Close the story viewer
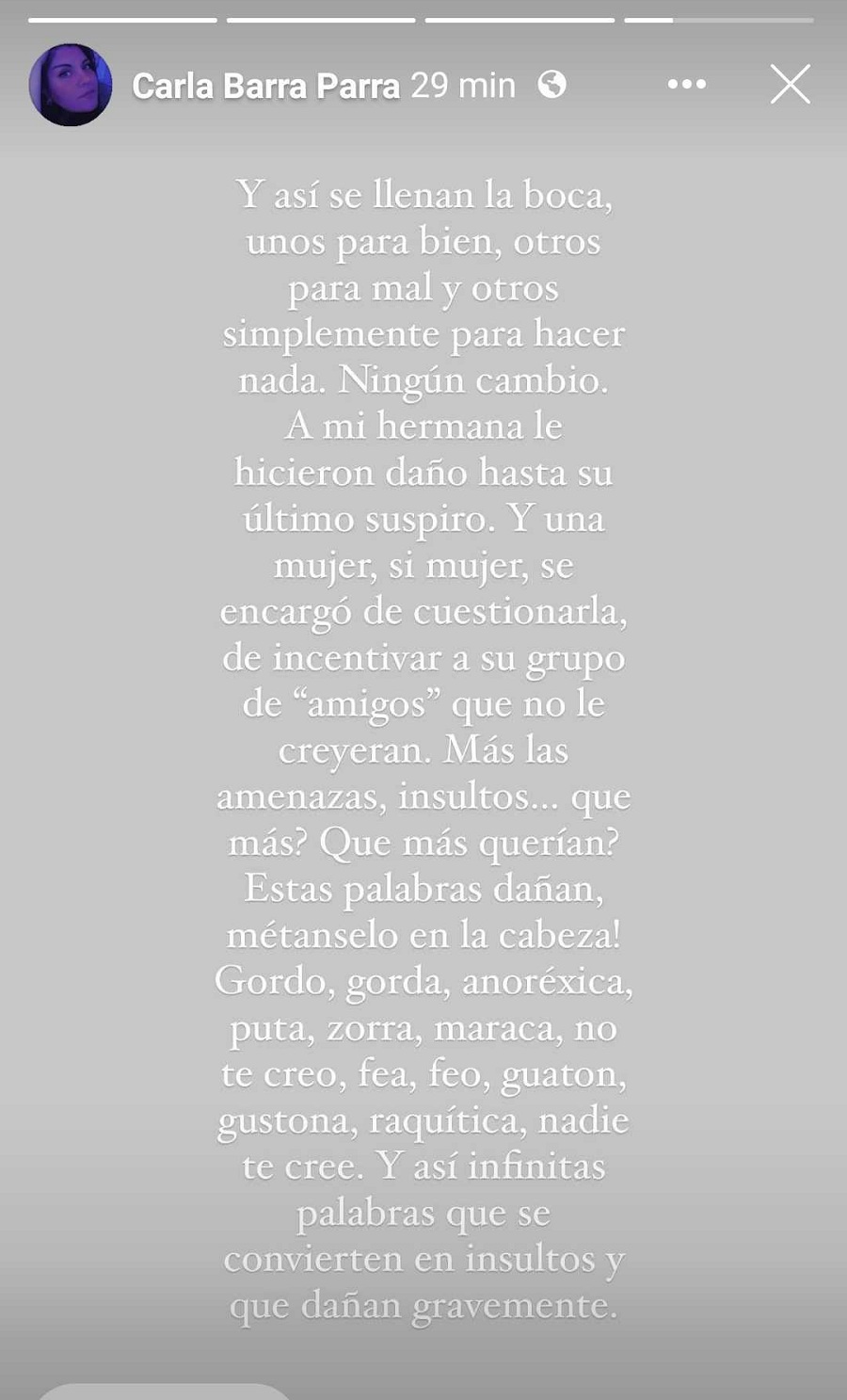Image resolution: width=847 pixels, height=1400 pixels. click(x=790, y=85)
